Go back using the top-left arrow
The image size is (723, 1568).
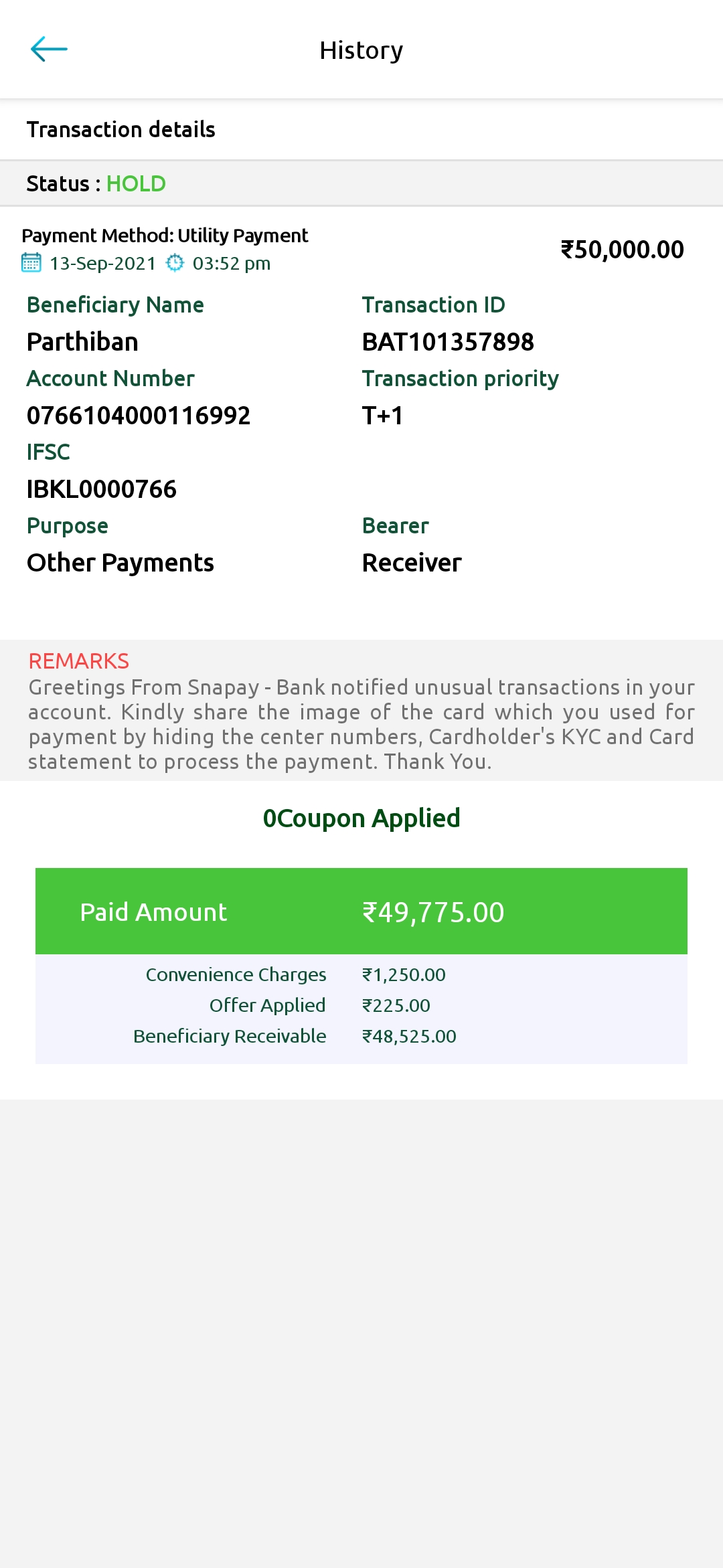point(49,50)
